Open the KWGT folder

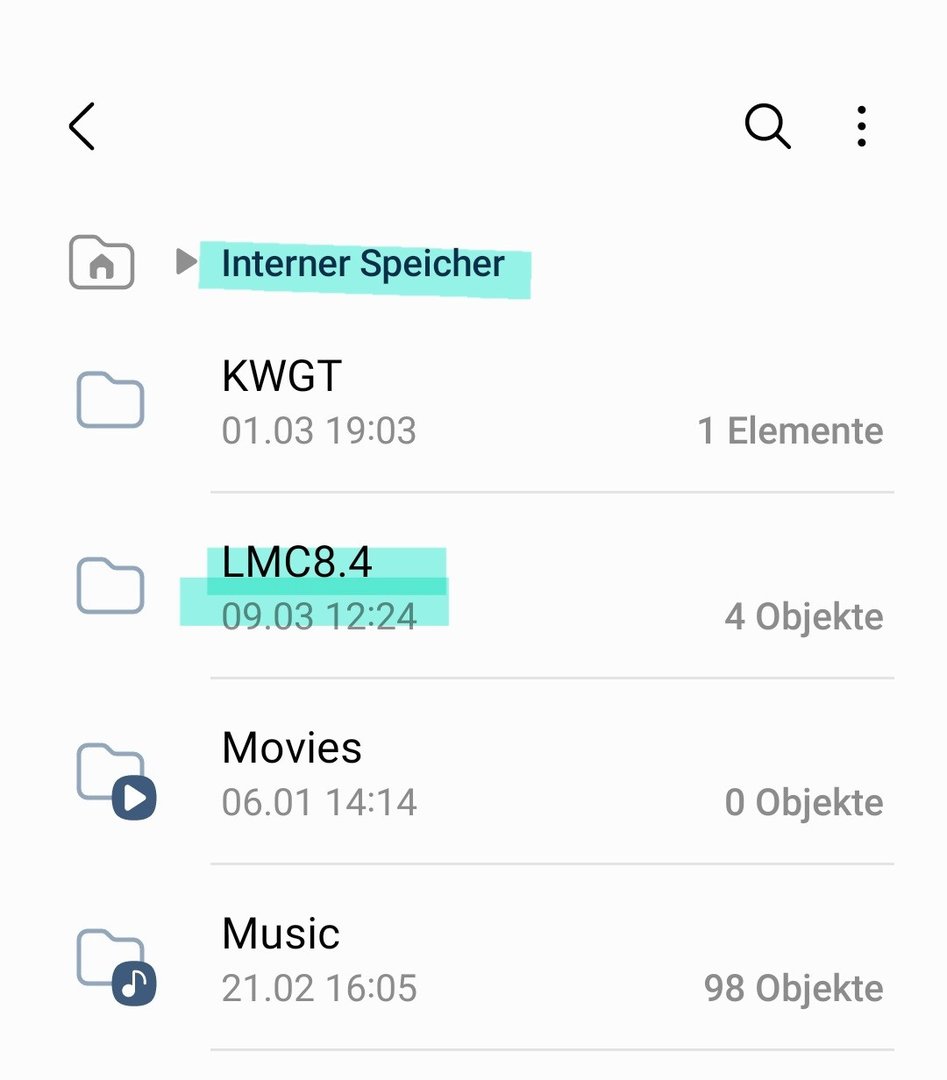[x=283, y=377]
